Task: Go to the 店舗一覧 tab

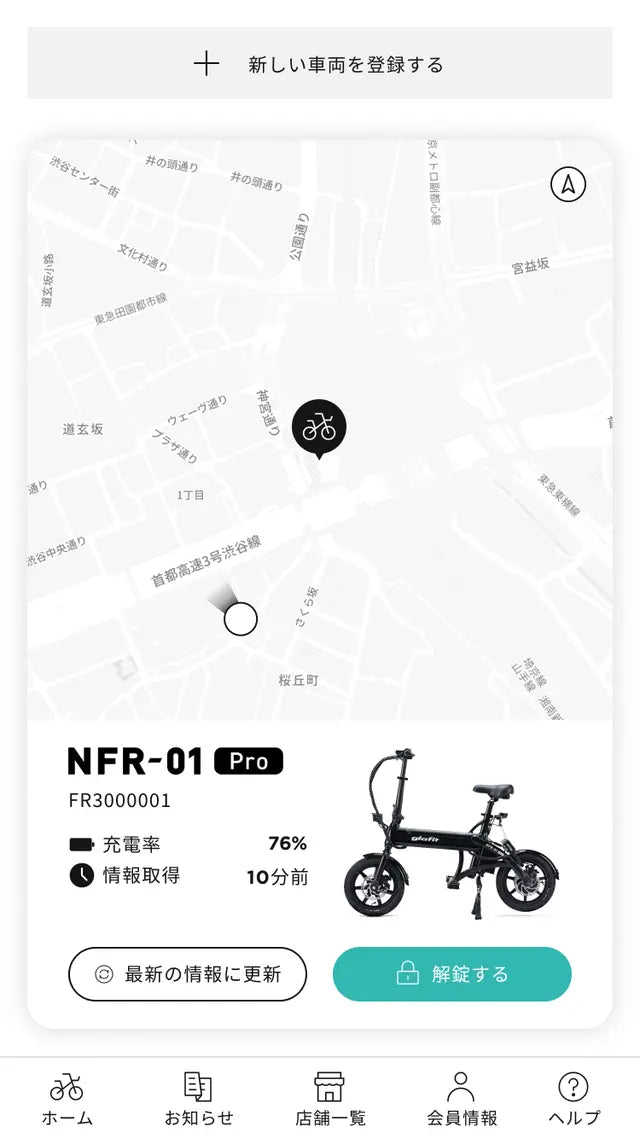Action: coord(329,1098)
